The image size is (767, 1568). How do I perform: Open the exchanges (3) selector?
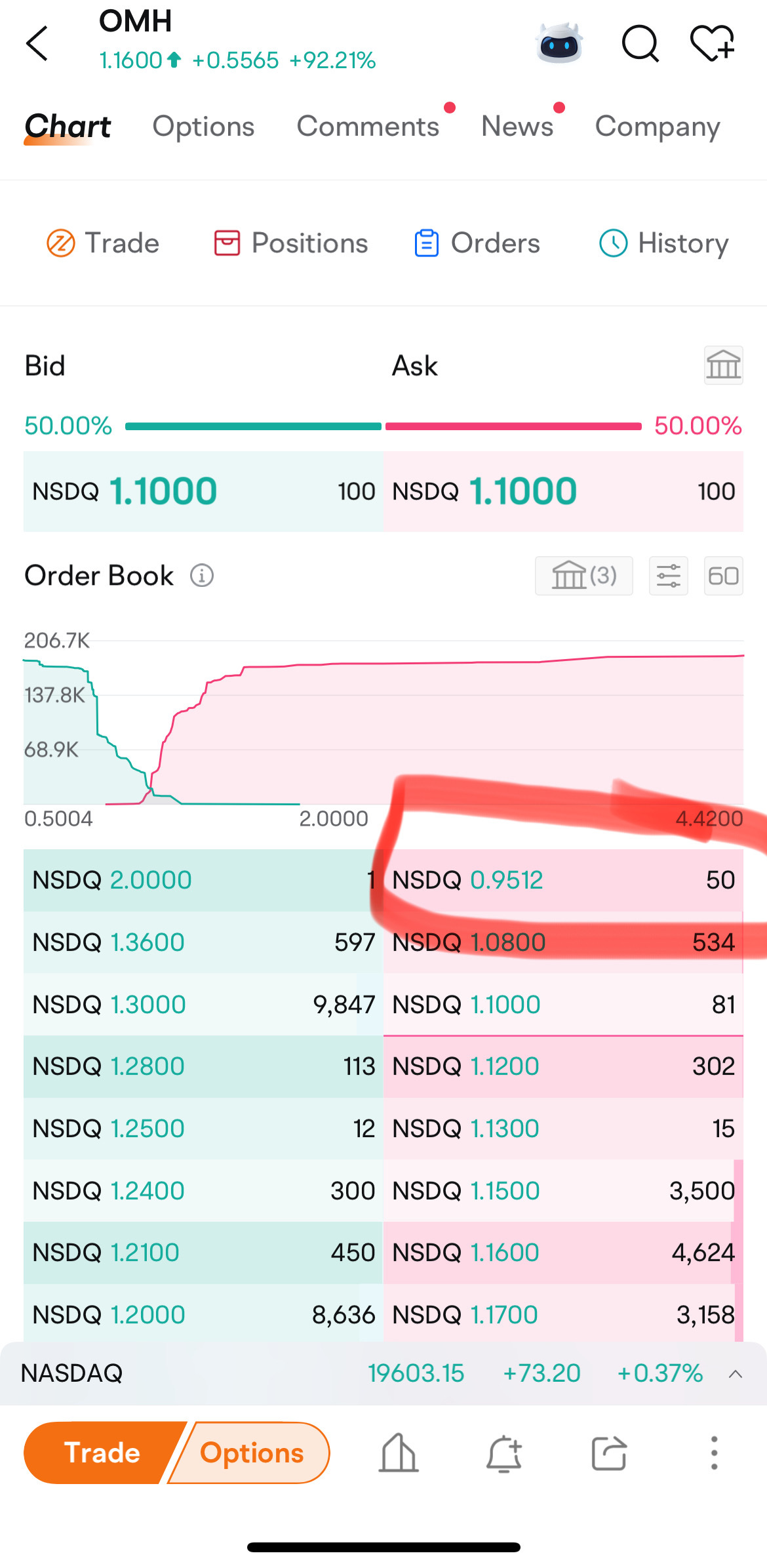click(583, 576)
